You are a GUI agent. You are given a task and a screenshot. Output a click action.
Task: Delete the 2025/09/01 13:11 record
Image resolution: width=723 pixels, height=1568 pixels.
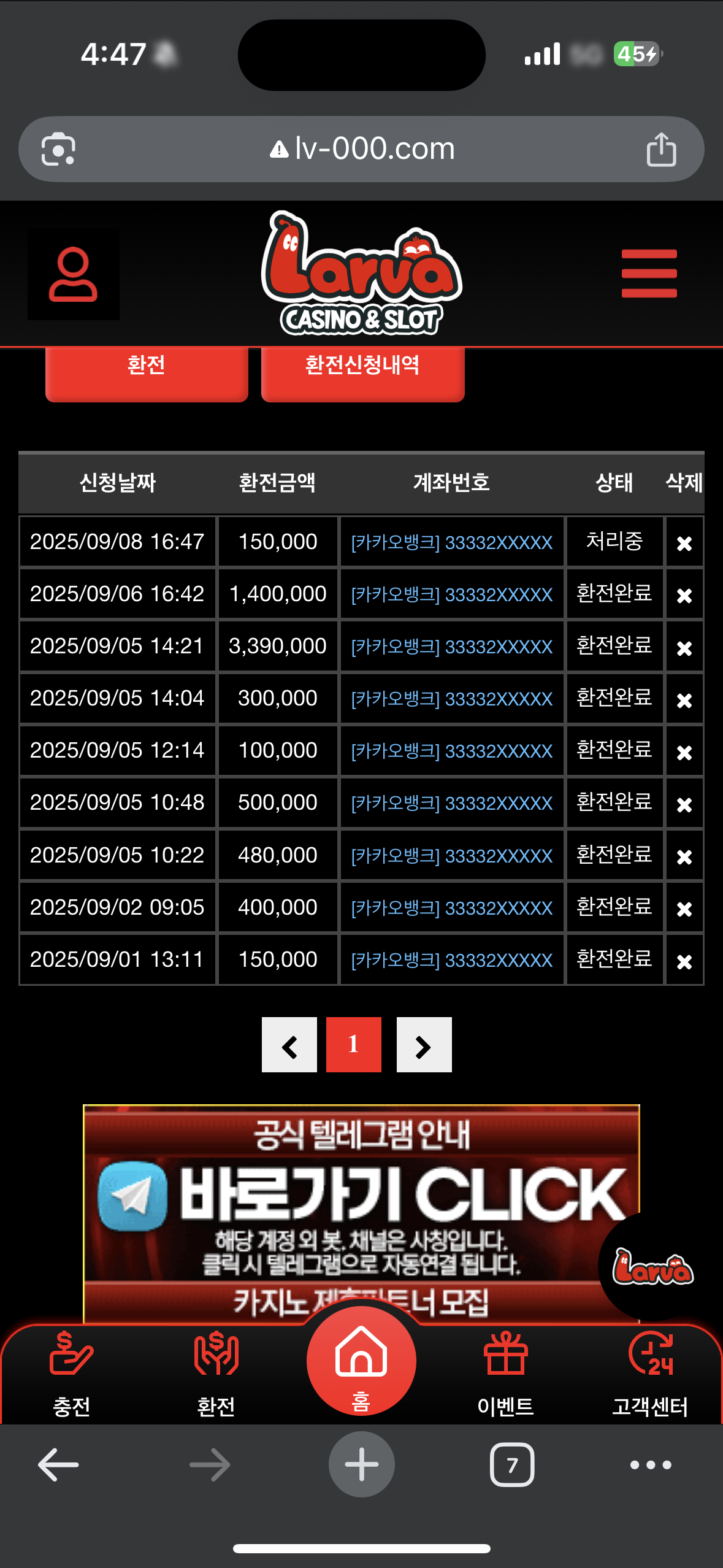[684, 961]
